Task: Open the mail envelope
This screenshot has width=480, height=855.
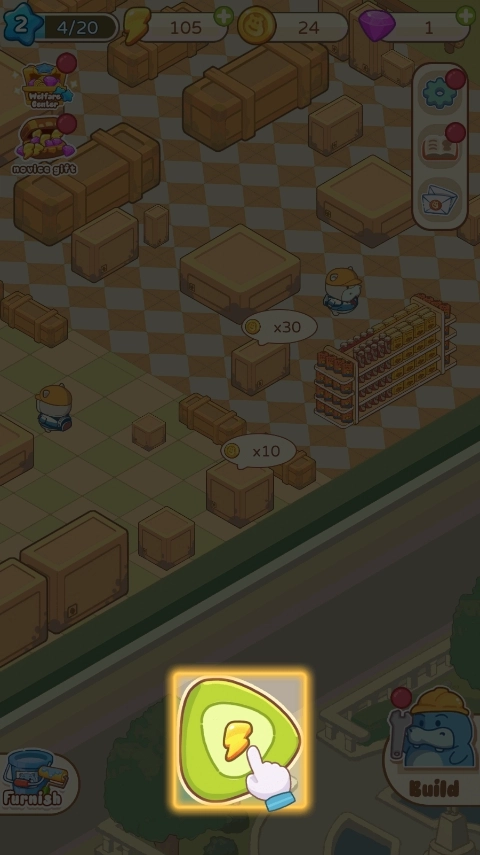Action: [440, 201]
